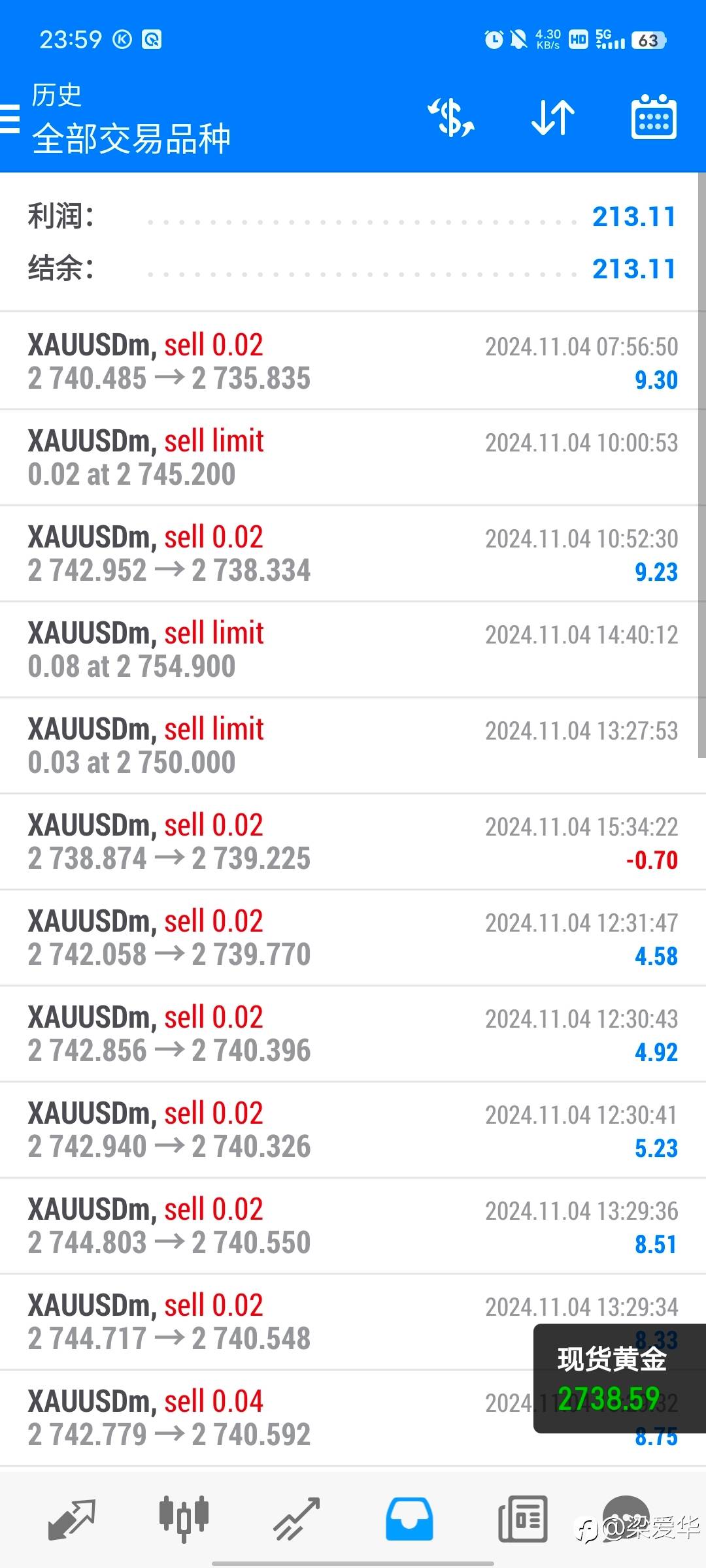706x1568 pixels.
Task: Open the sort order arrows
Action: 553,118
